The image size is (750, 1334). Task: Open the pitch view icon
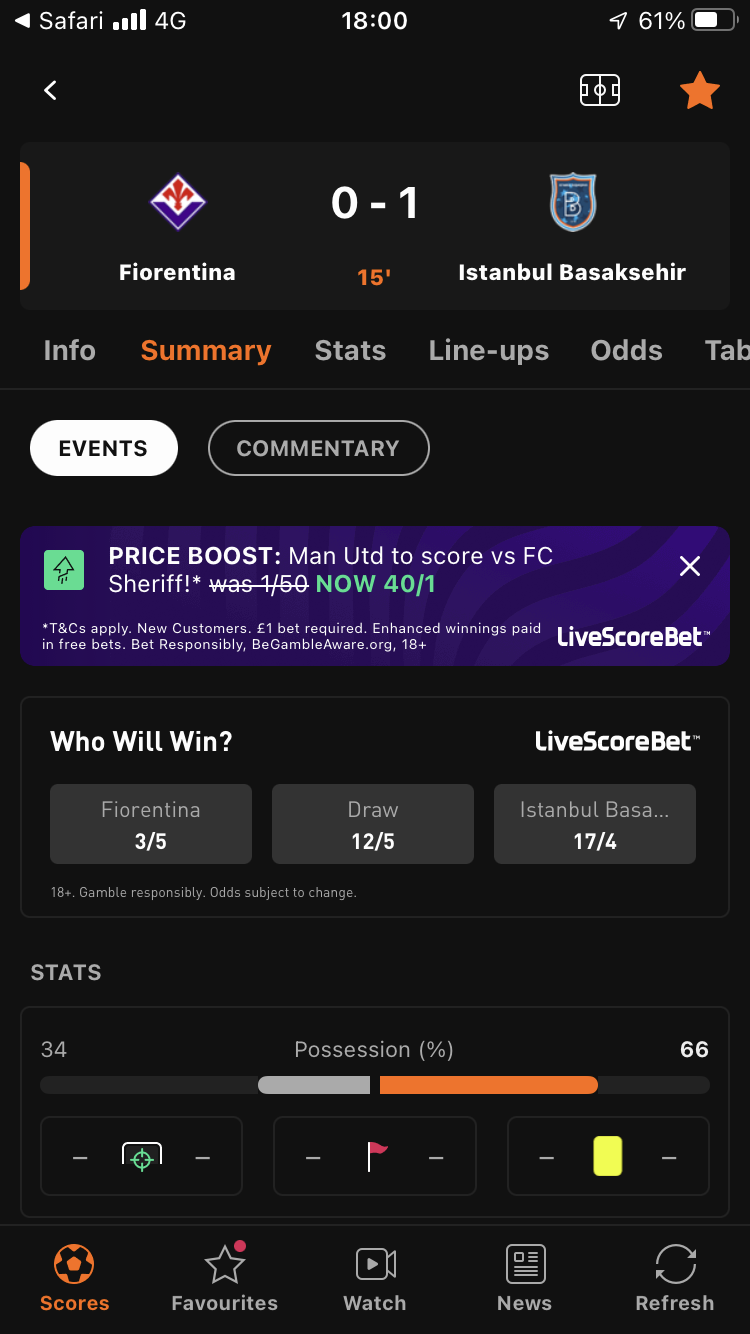click(599, 90)
